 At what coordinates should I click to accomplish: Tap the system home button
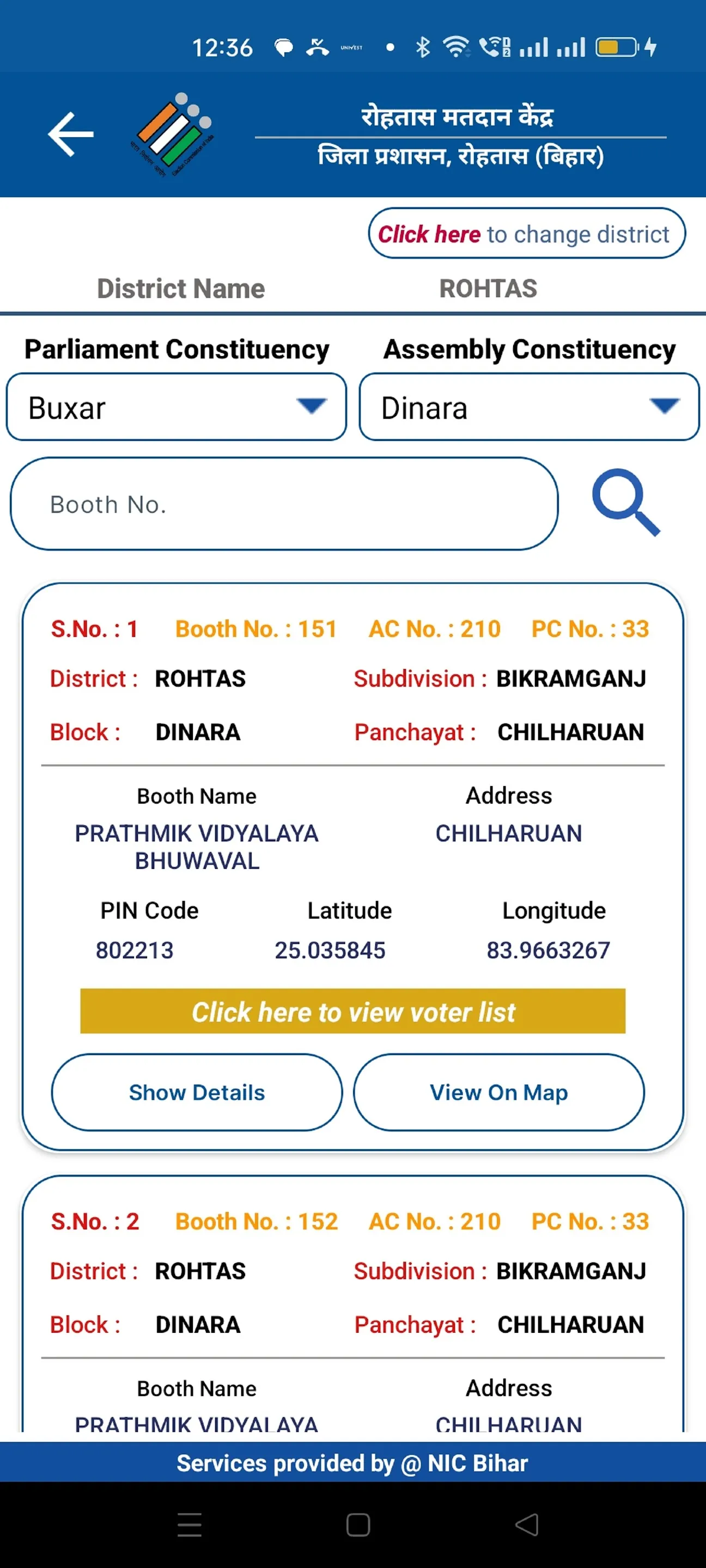[x=358, y=1525]
